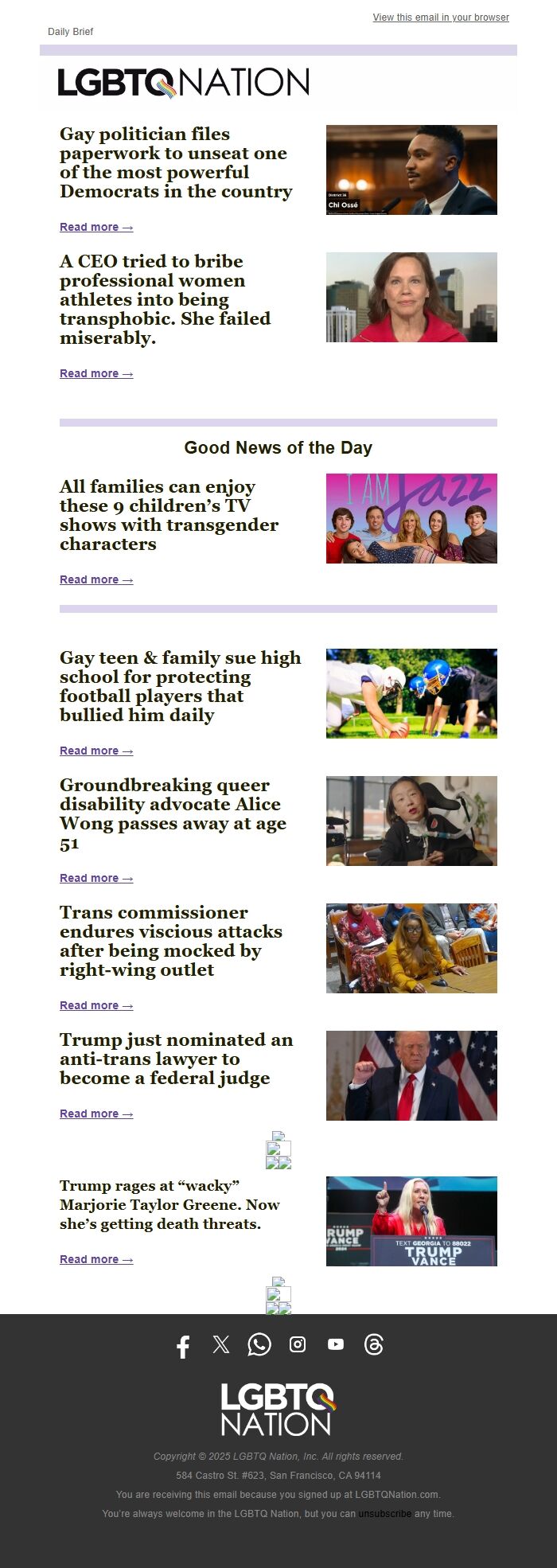Open the football players article image

[411, 693]
